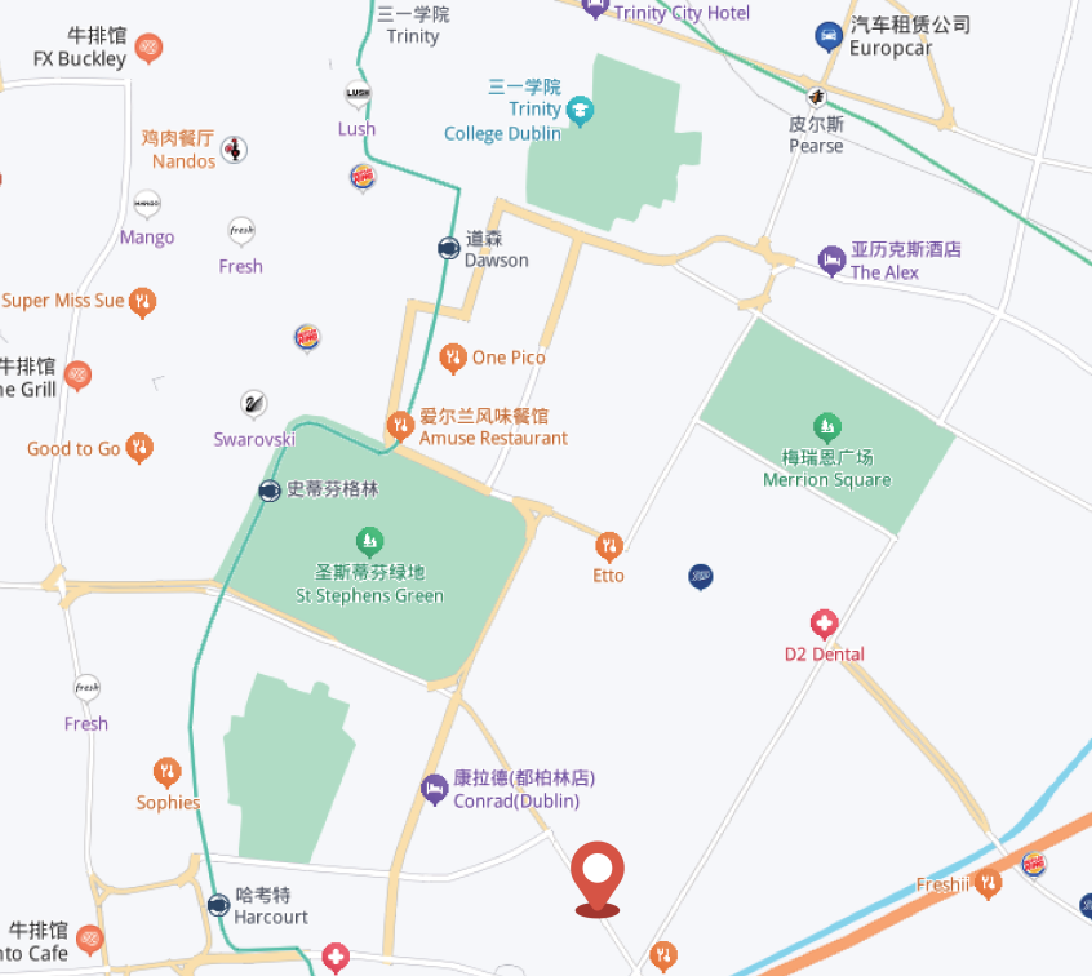The height and width of the screenshot is (976, 1092).
Task: Select the Etto restaurant marker
Action: [x=608, y=546]
